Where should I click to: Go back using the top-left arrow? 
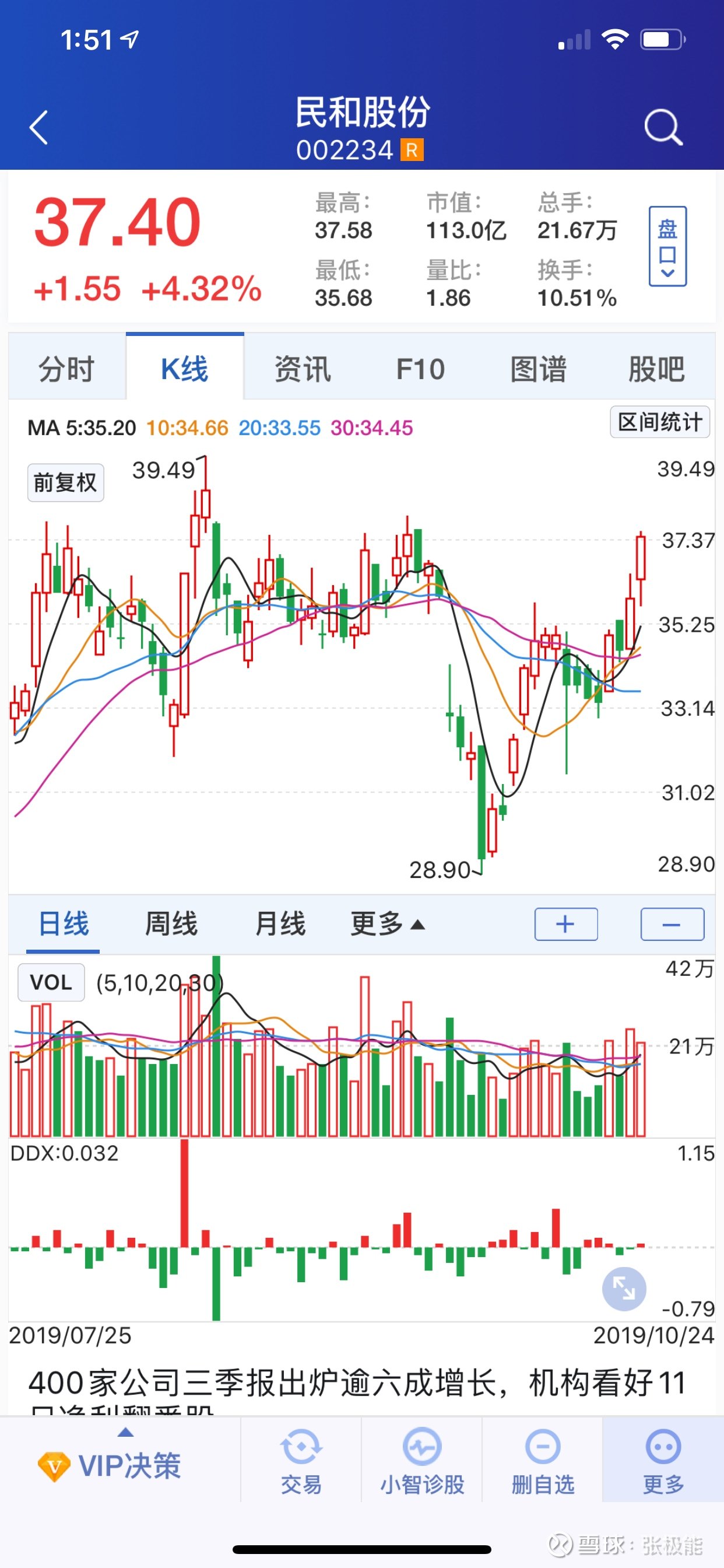pos(39,128)
